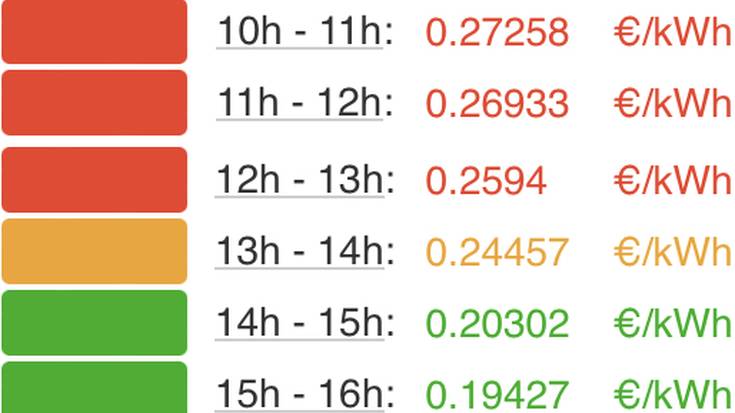Open the 14h - 15h hour range link
This screenshot has width=735, height=413.
[299, 323]
